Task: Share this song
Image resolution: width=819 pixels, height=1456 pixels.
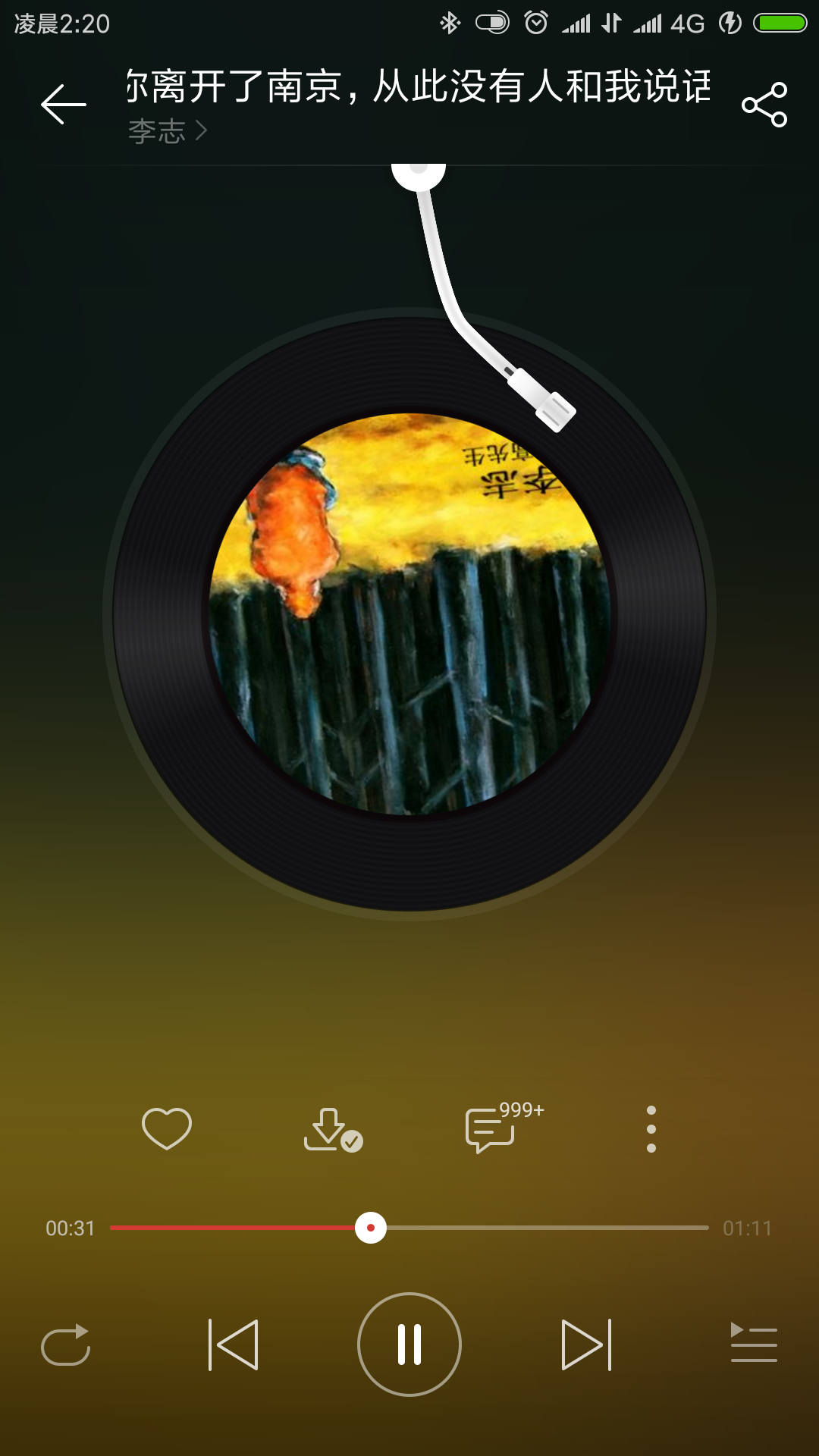Action: [764, 105]
